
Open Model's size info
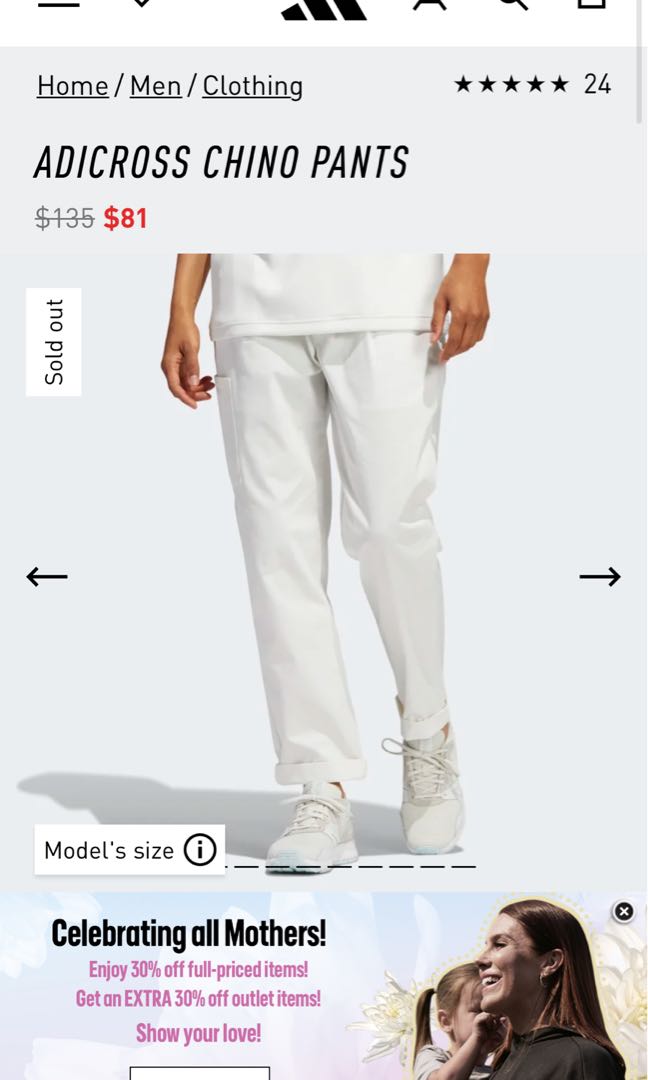[130, 850]
